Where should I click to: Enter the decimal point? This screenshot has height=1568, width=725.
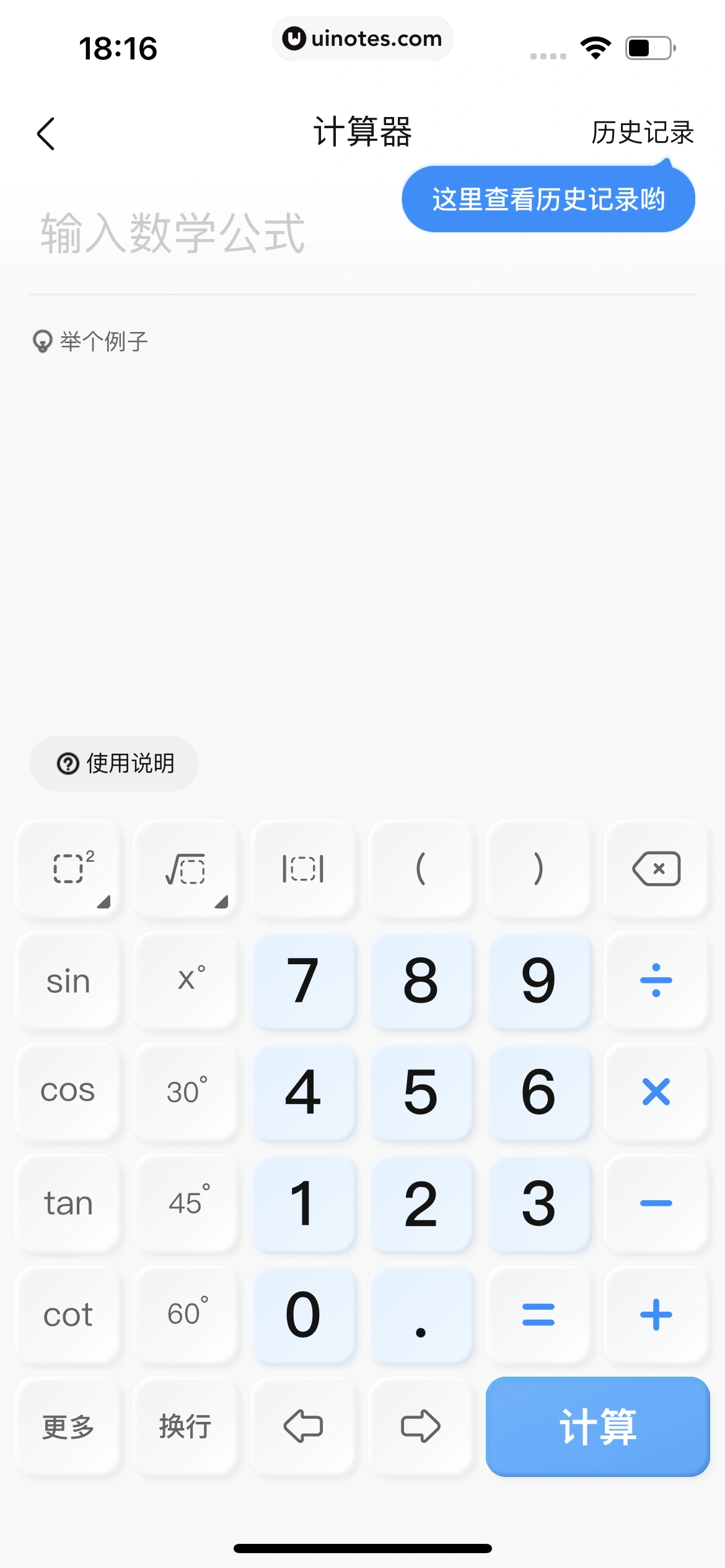click(x=421, y=1315)
